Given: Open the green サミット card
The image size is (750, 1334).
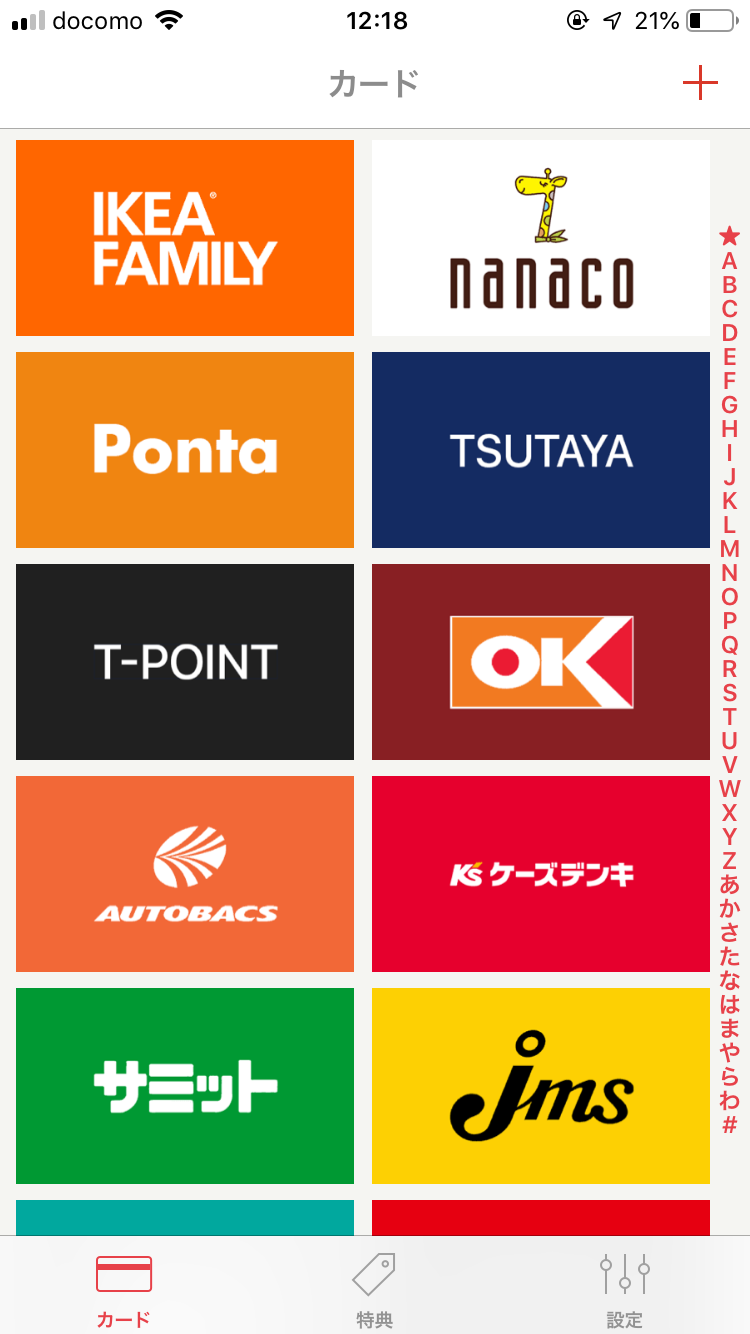Looking at the screenshot, I should pos(184,1085).
